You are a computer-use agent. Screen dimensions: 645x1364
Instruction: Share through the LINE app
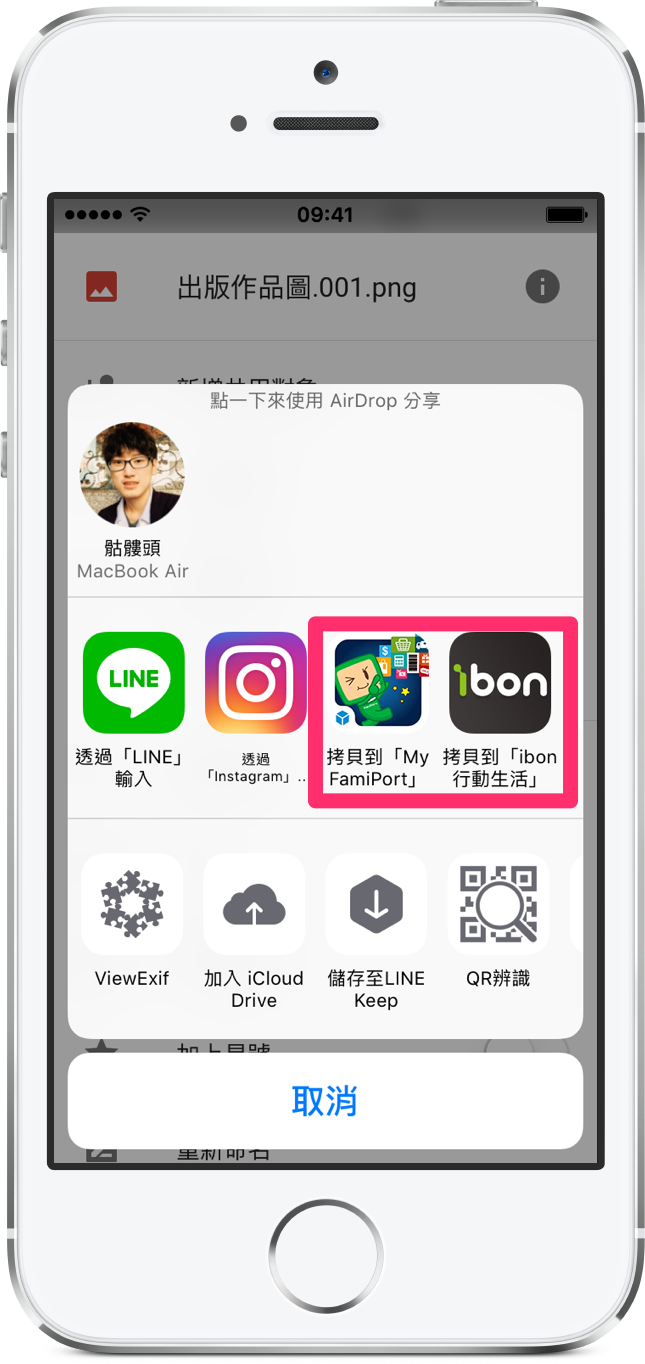click(133, 682)
